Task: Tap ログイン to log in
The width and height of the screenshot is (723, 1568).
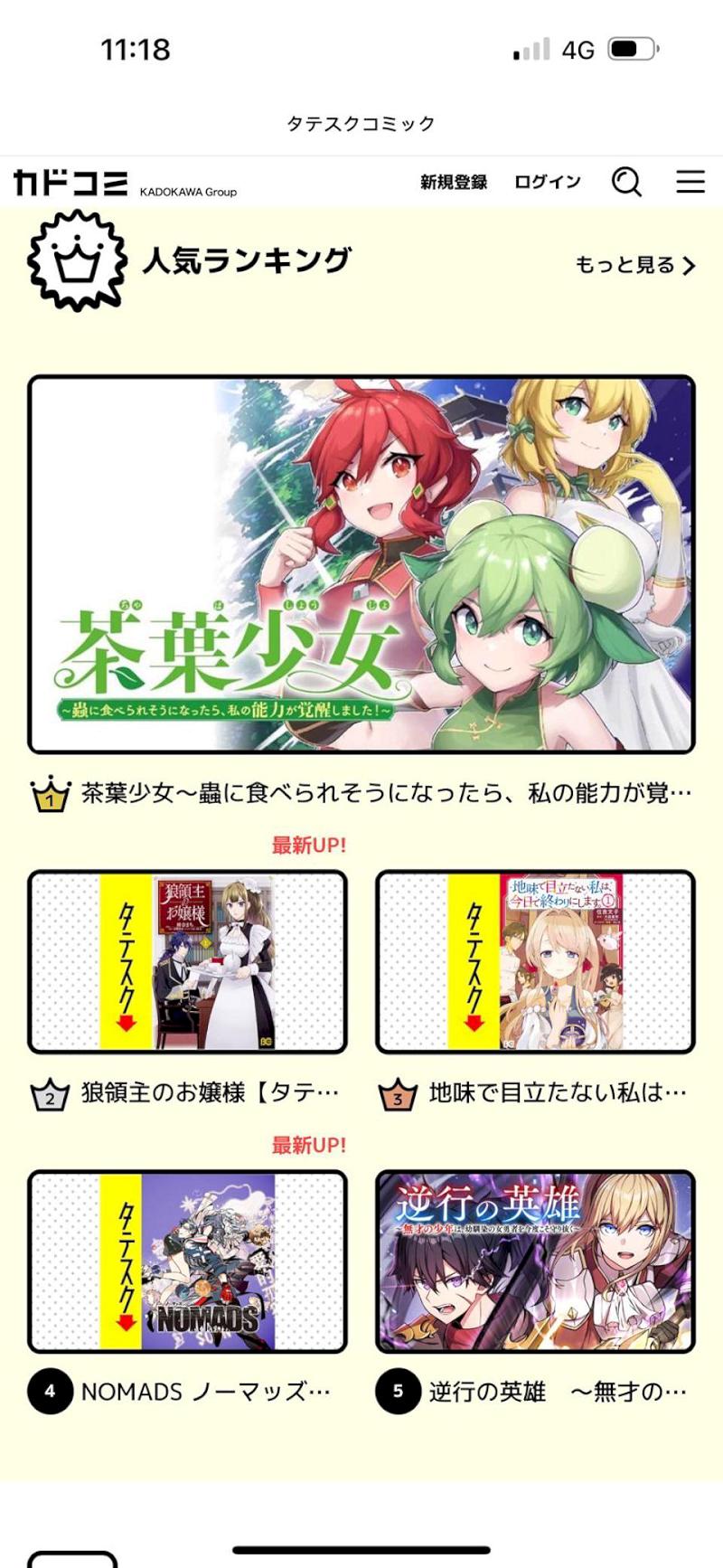Action: [548, 182]
